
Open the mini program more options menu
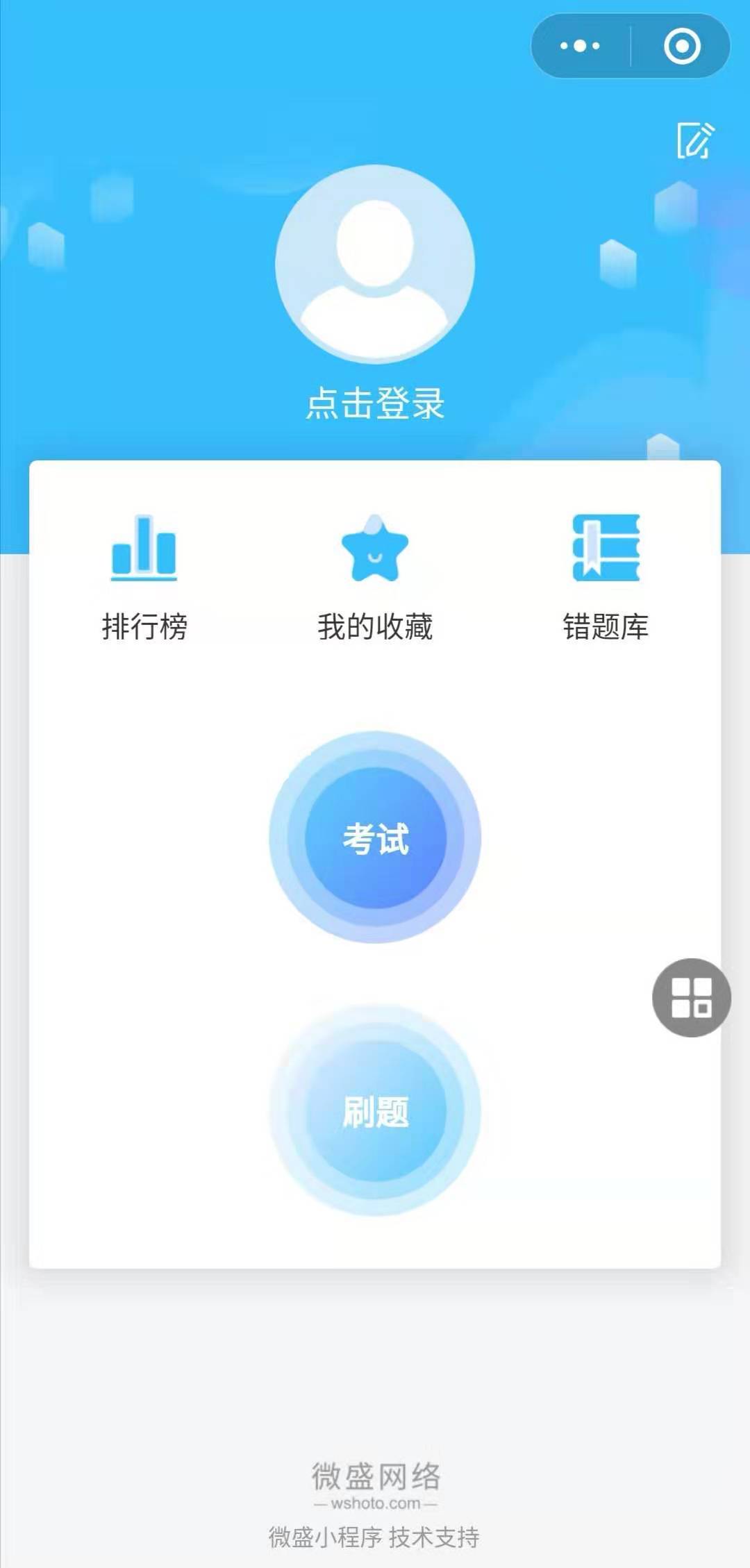(x=580, y=47)
